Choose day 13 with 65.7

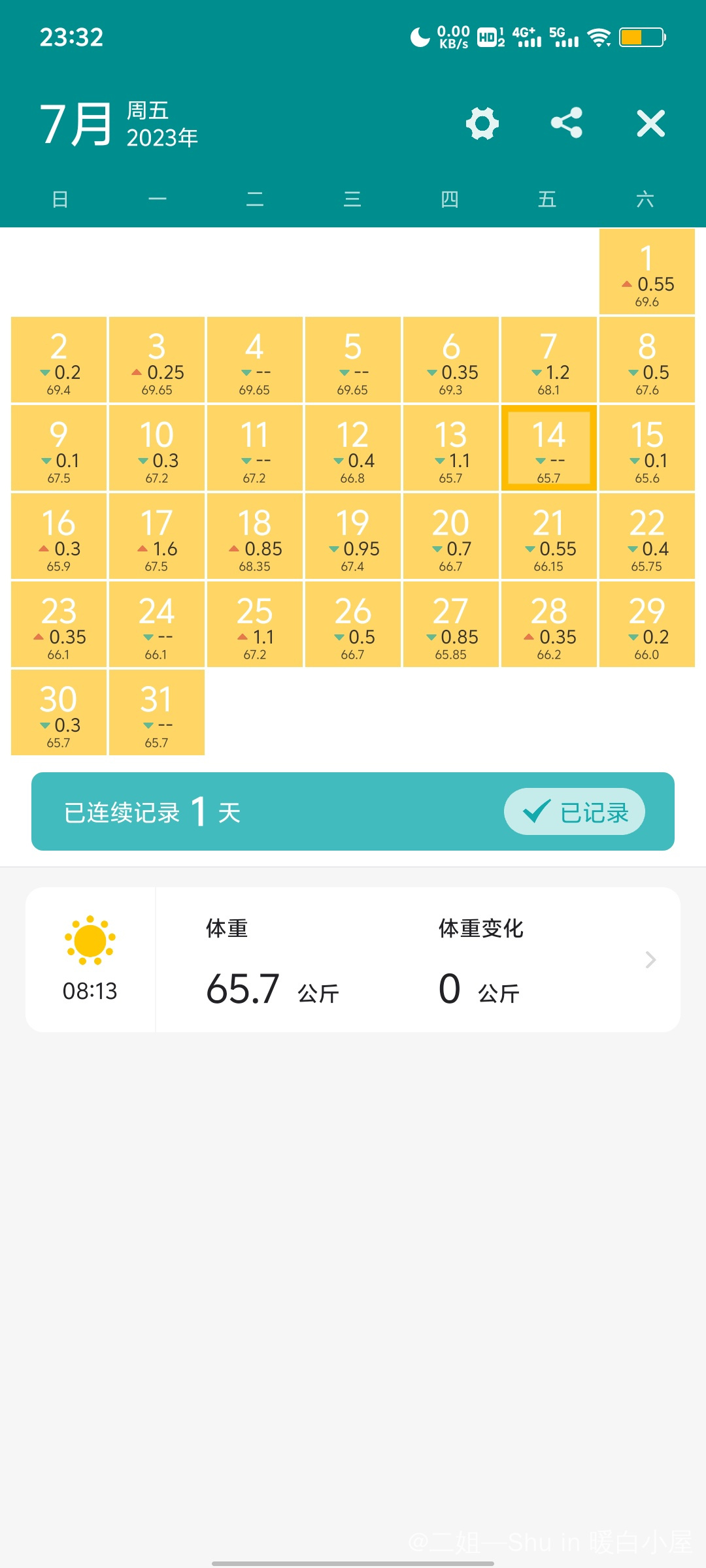(x=450, y=448)
